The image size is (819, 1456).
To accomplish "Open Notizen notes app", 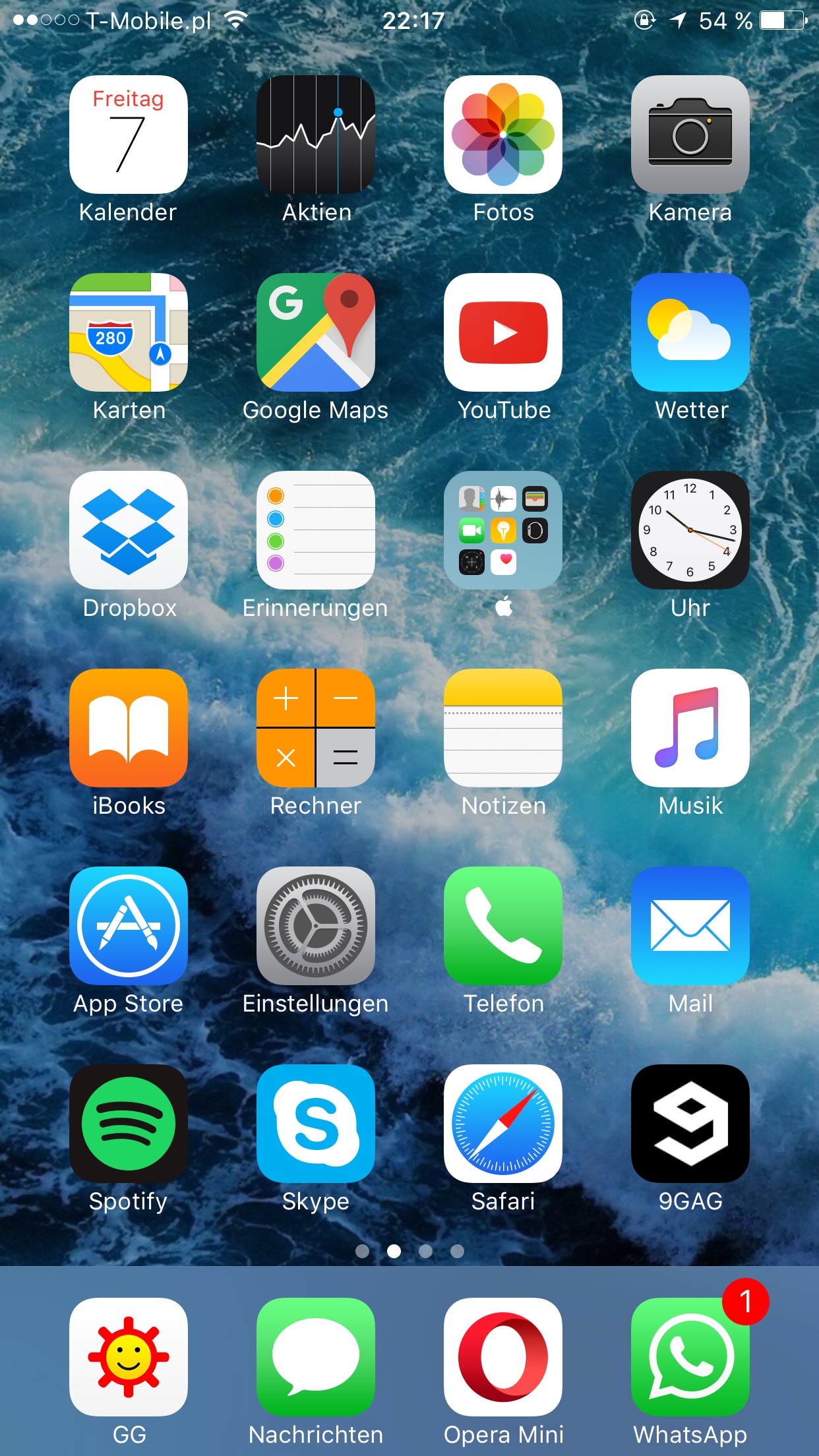I will point(503,728).
